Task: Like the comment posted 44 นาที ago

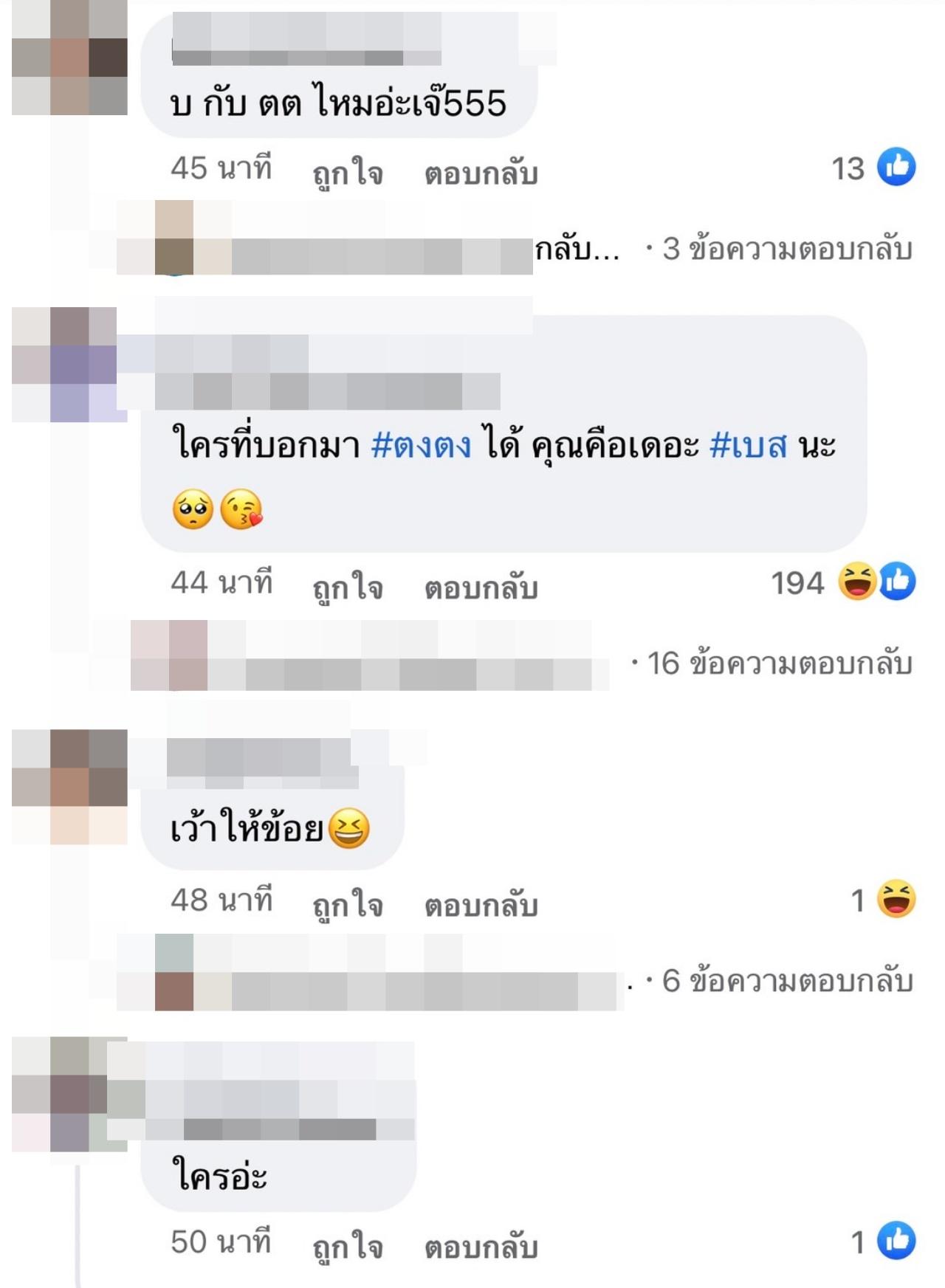Action: click(x=347, y=588)
